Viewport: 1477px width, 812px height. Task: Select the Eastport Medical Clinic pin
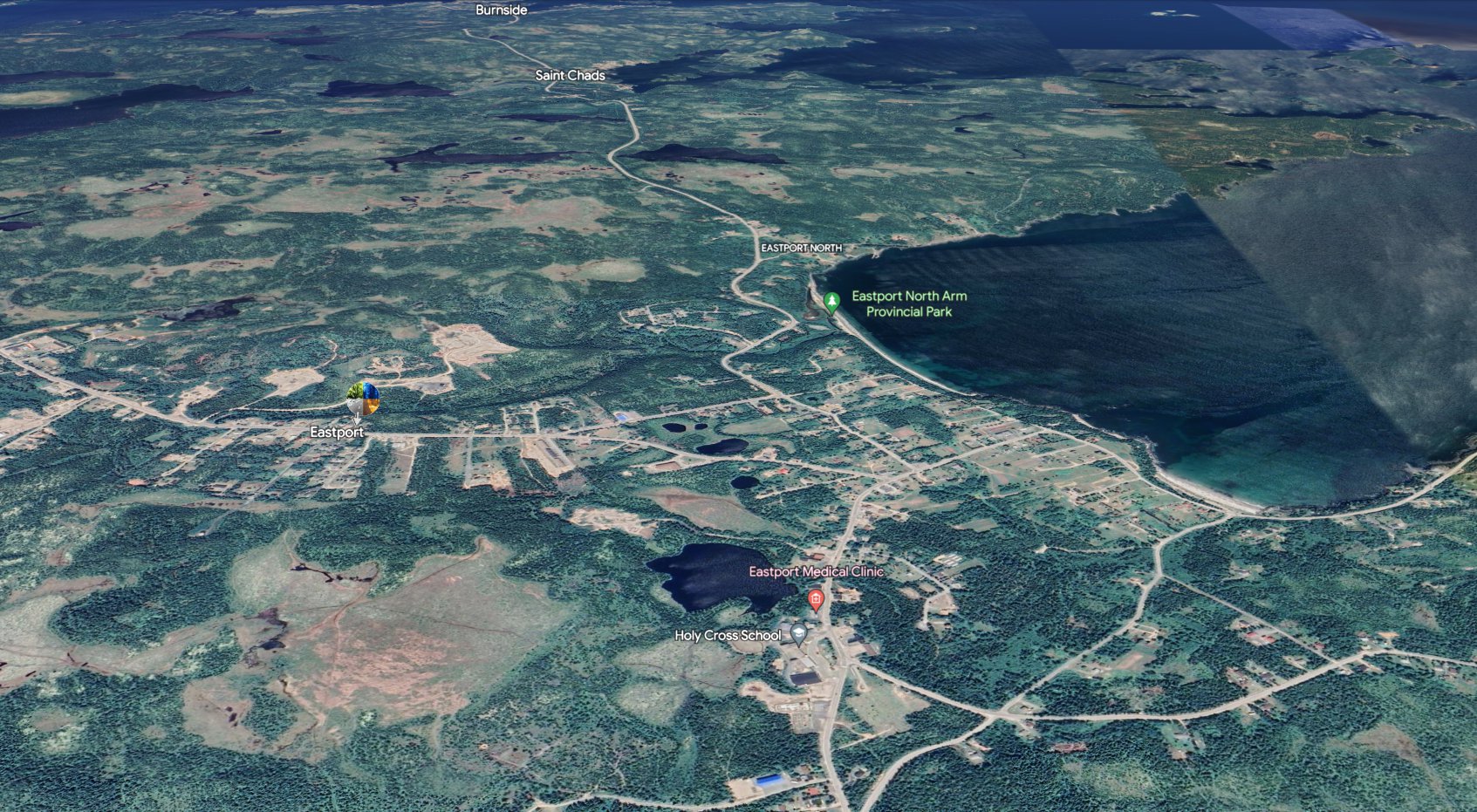click(x=816, y=599)
